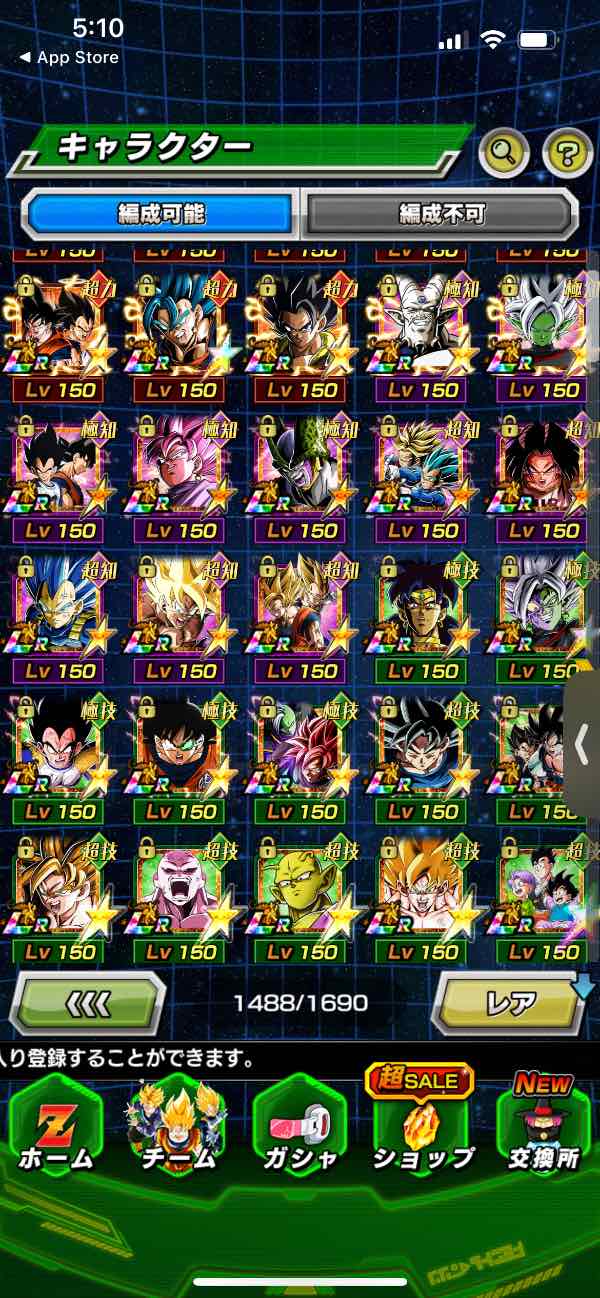Switch to the 編成可能 tab
This screenshot has height=1298, width=600.
[x=161, y=213]
